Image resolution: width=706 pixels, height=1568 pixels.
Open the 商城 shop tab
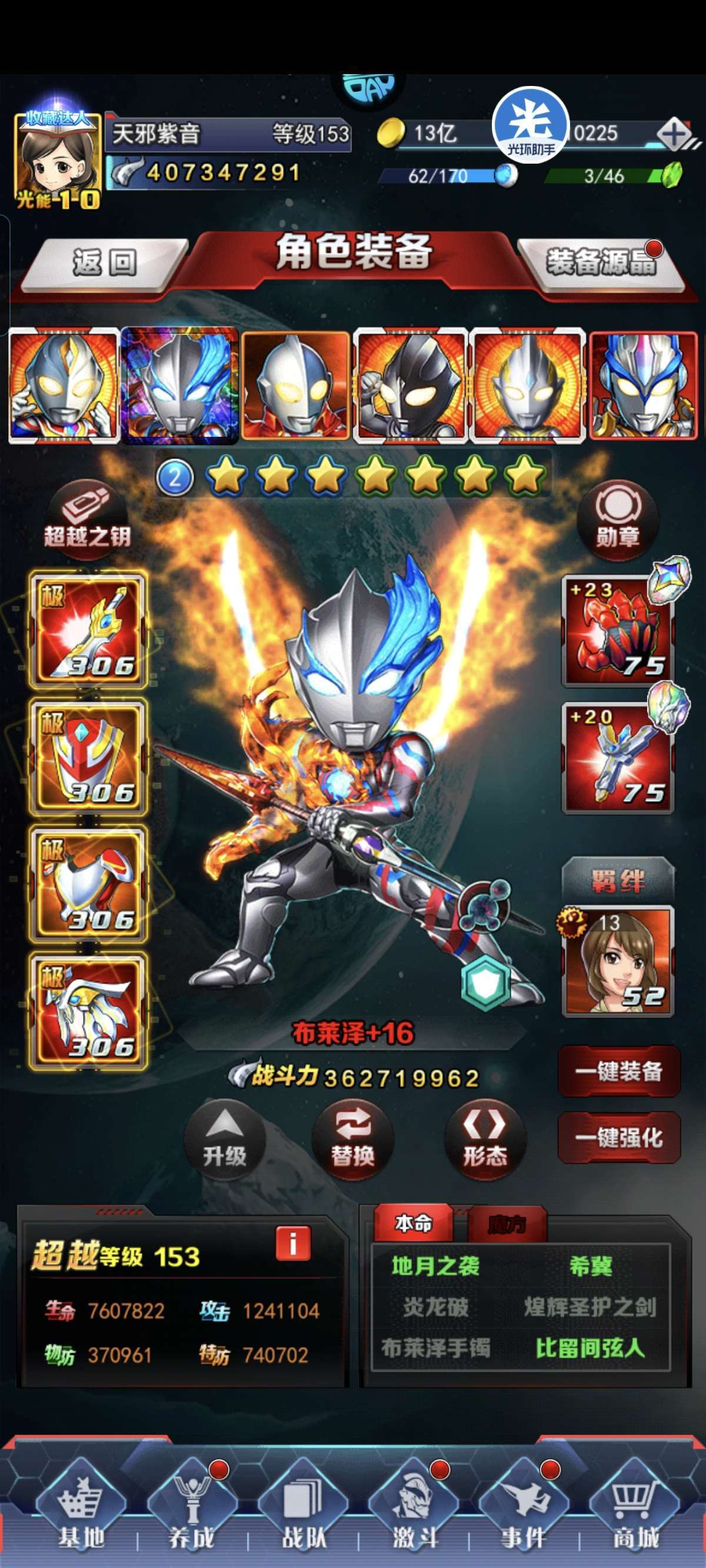coord(635,1510)
